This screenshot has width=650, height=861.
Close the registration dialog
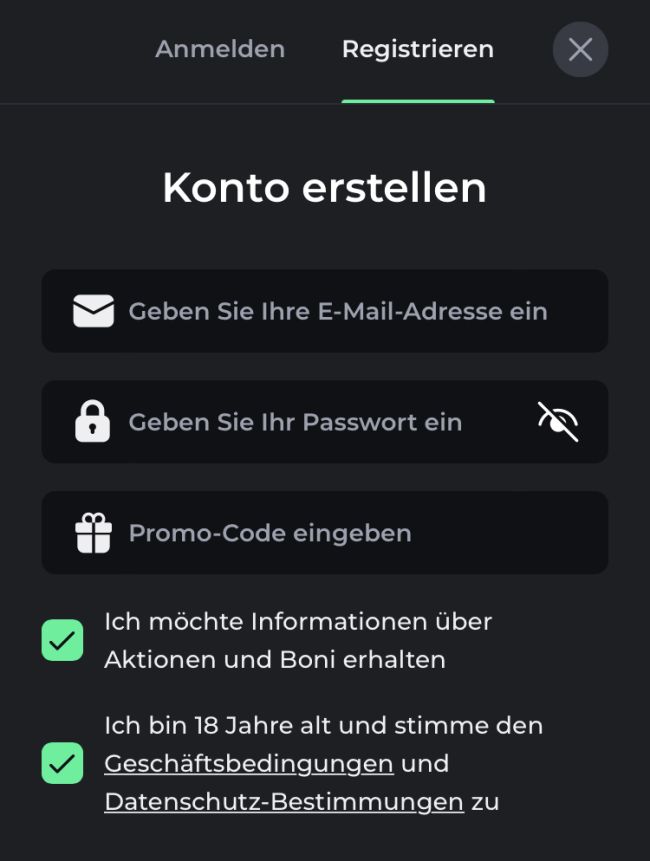pos(580,49)
